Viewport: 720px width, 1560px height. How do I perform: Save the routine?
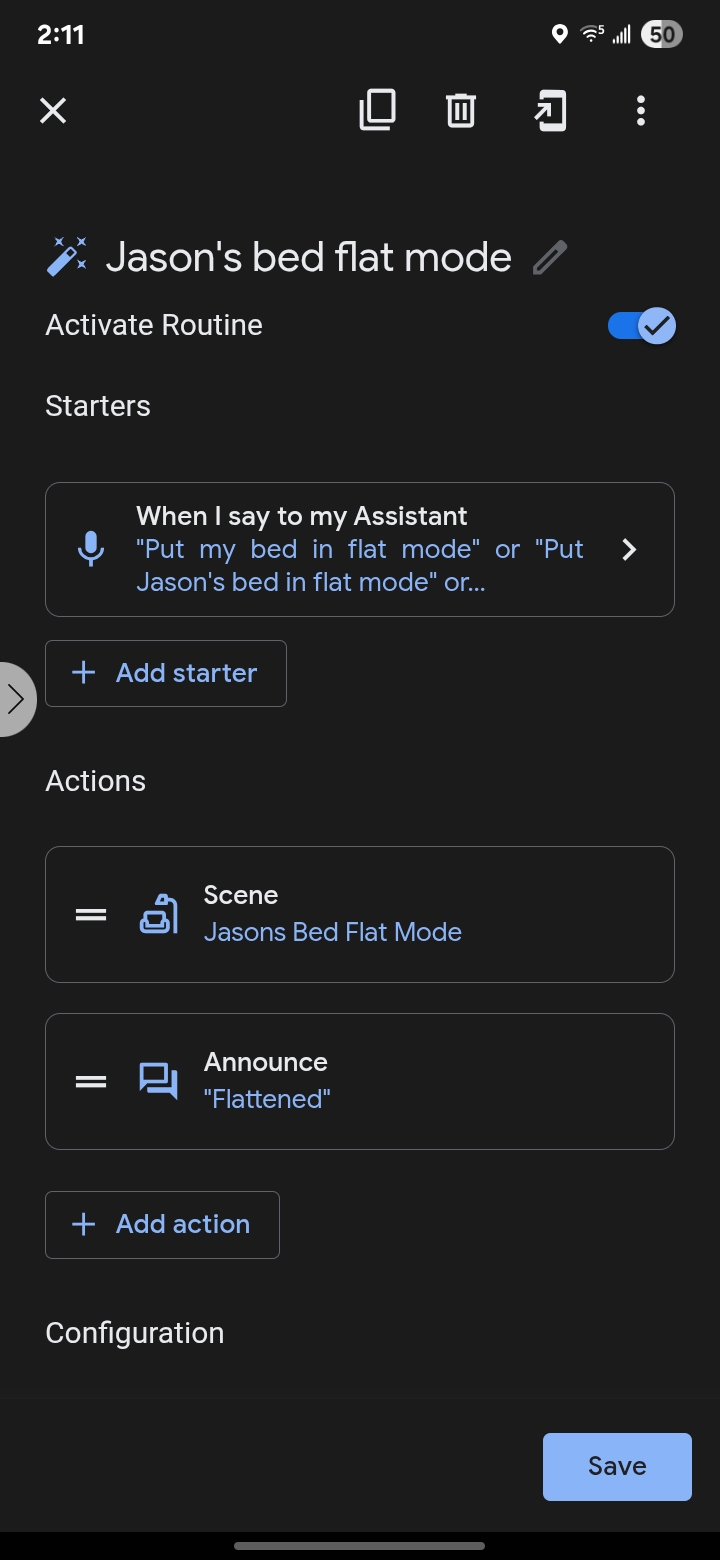click(617, 1467)
